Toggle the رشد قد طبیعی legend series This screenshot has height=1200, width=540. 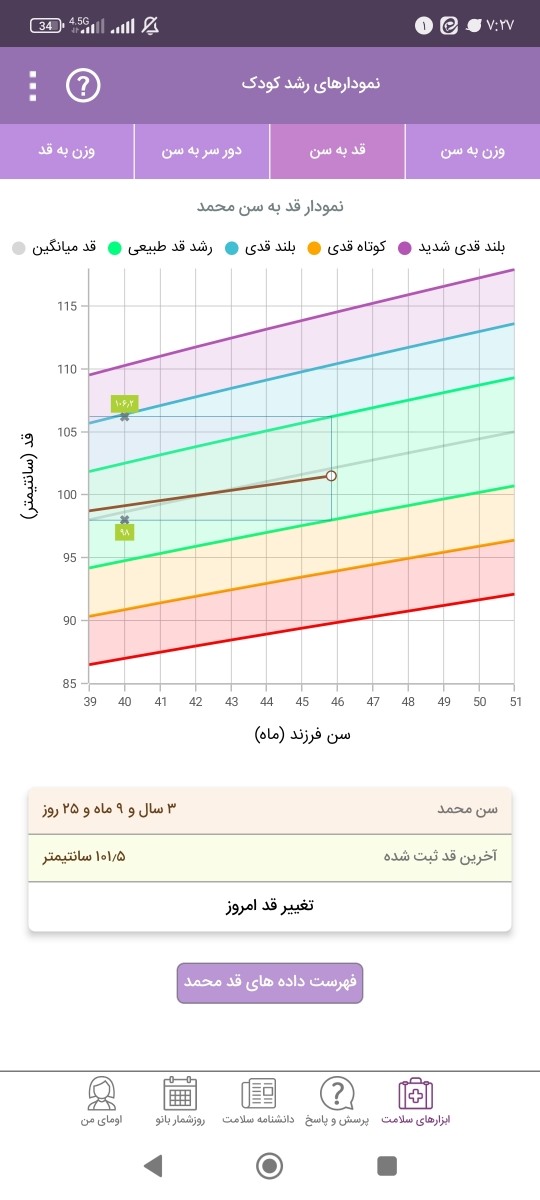tap(161, 246)
